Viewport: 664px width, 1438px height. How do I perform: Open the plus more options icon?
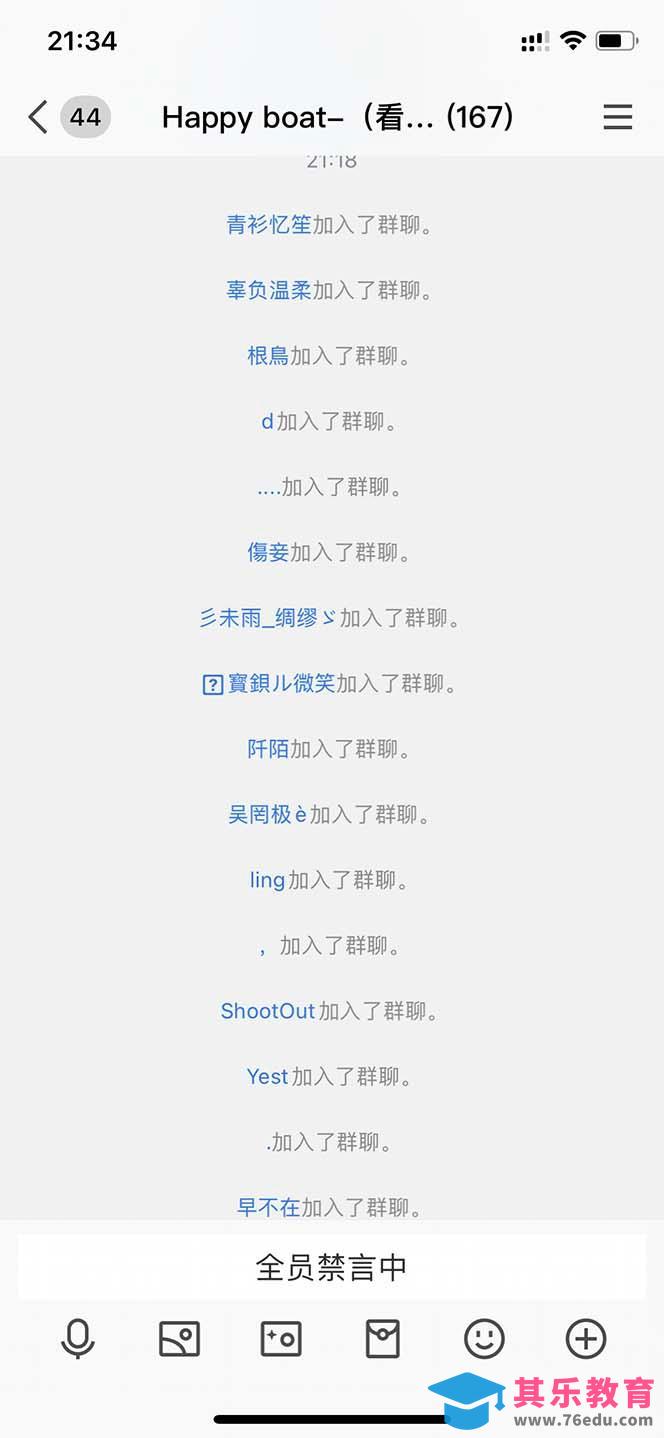(x=586, y=1338)
